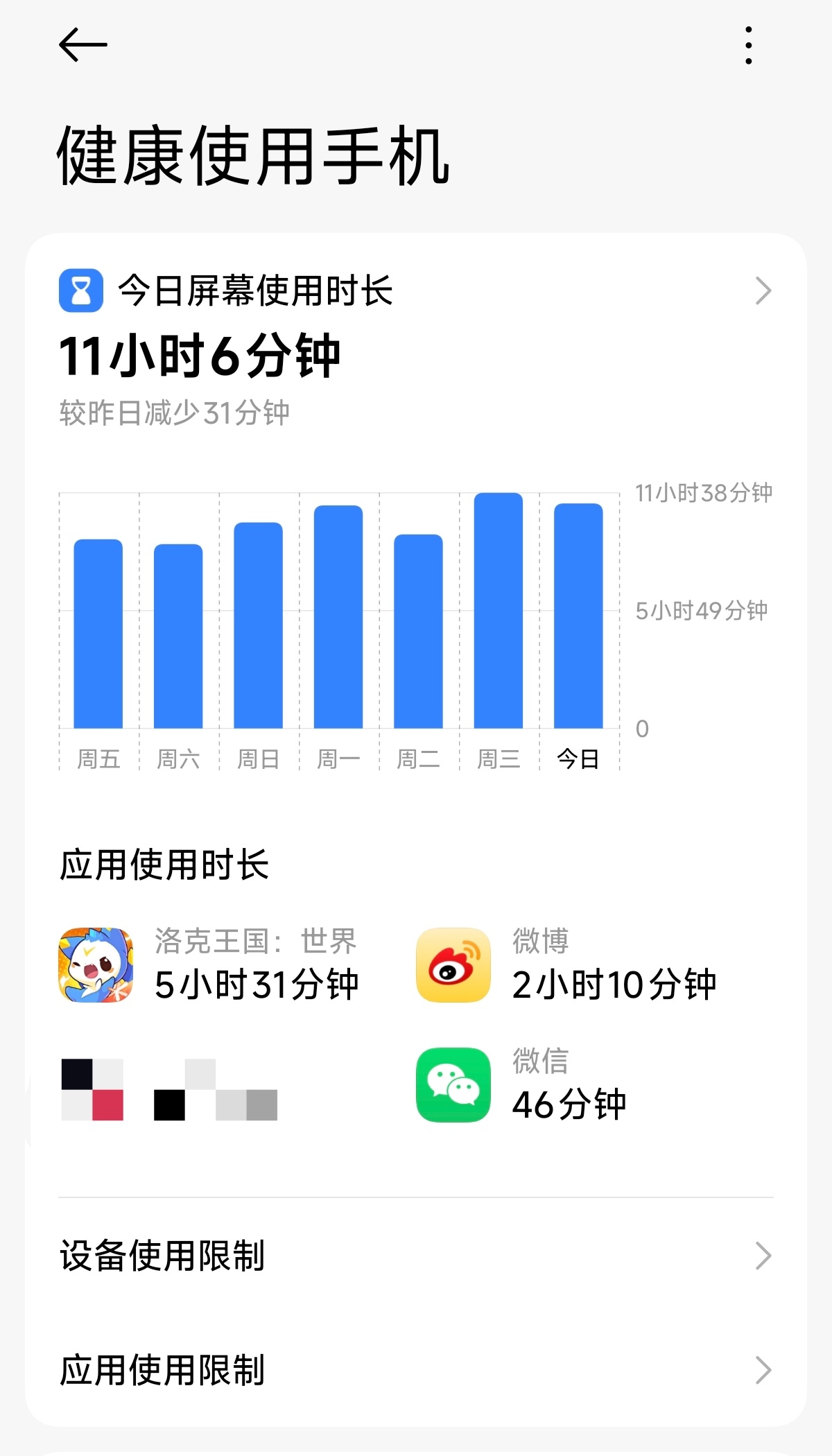832x1456 pixels.
Task: Tap Tuesday's (周二) usage bar
Action: [417, 631]
